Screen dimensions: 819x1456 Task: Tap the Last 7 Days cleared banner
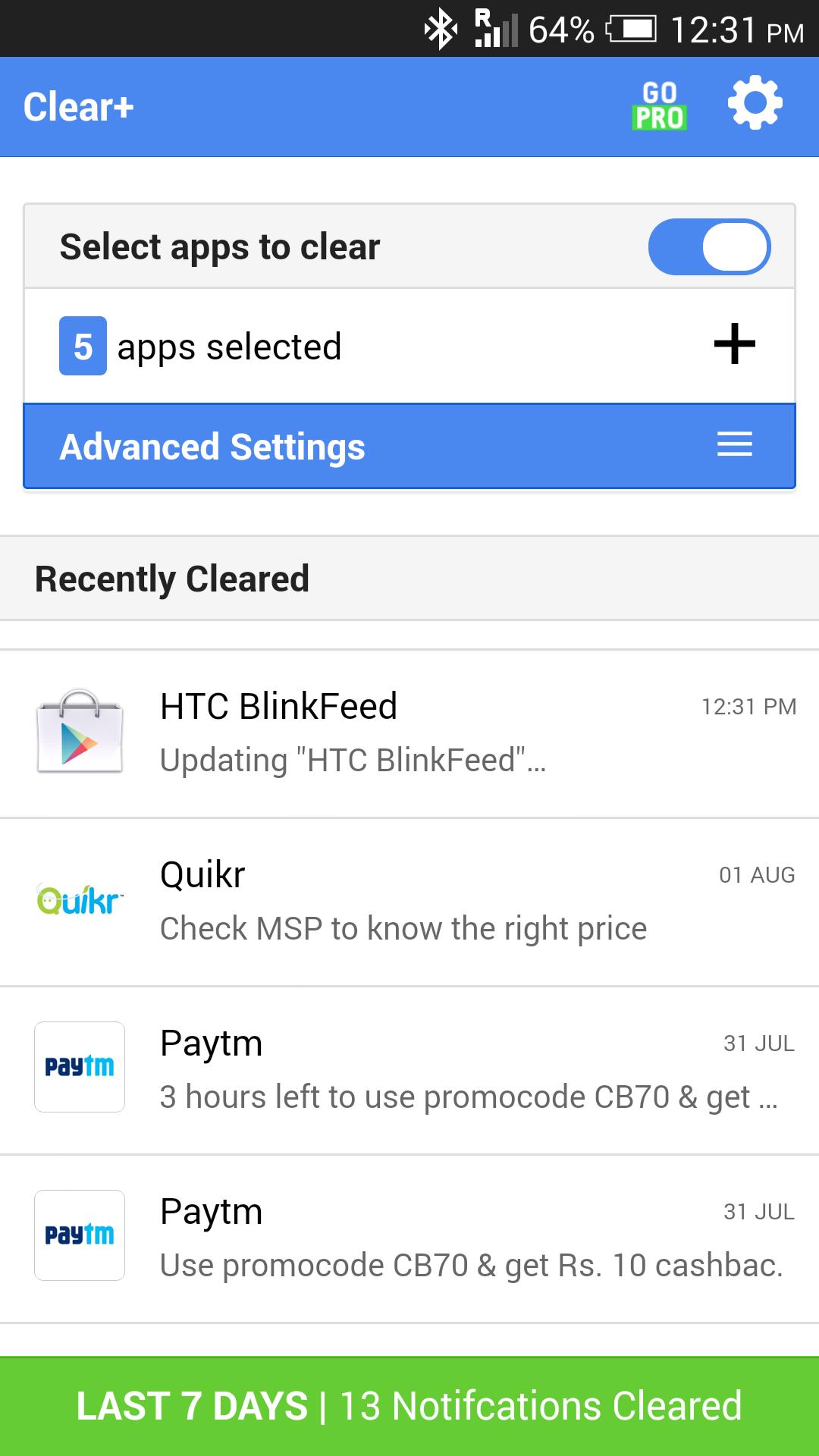409,1406
